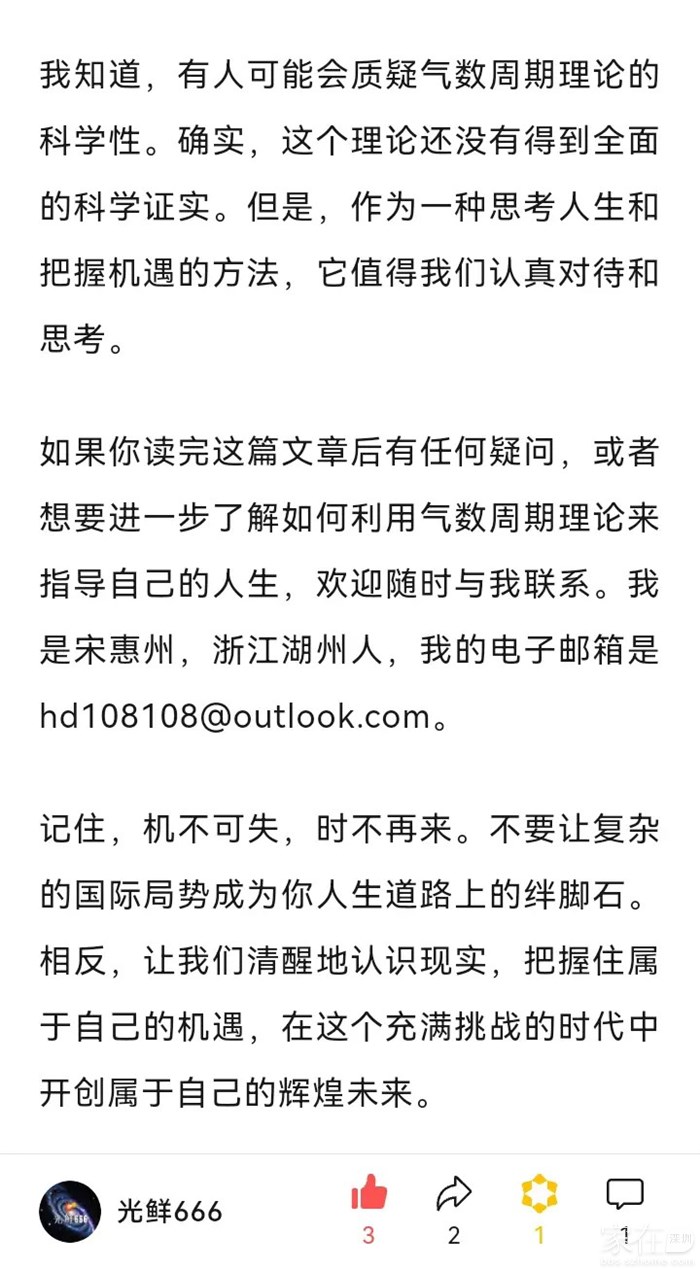Share this article using the arrow icon

tap(453, 1193)
